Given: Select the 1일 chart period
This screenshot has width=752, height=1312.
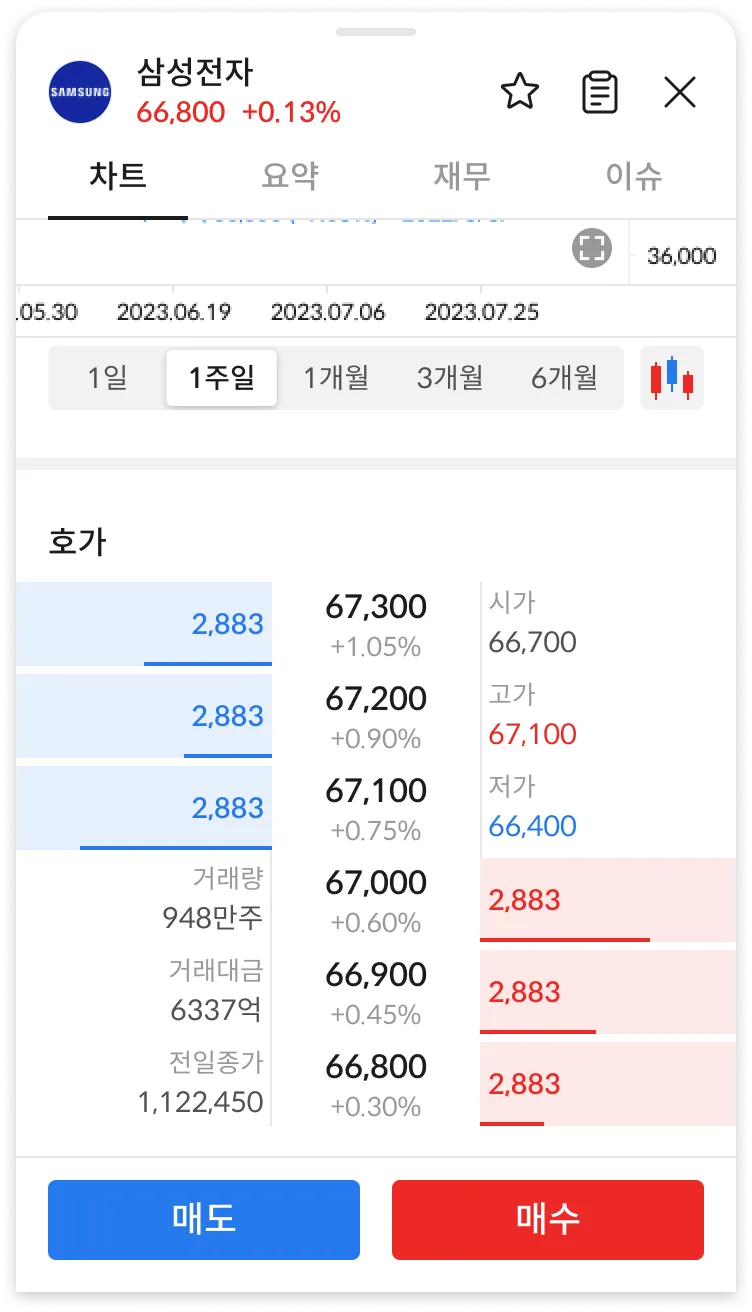Looking at the screenshot, I should [x=107, y=378].
